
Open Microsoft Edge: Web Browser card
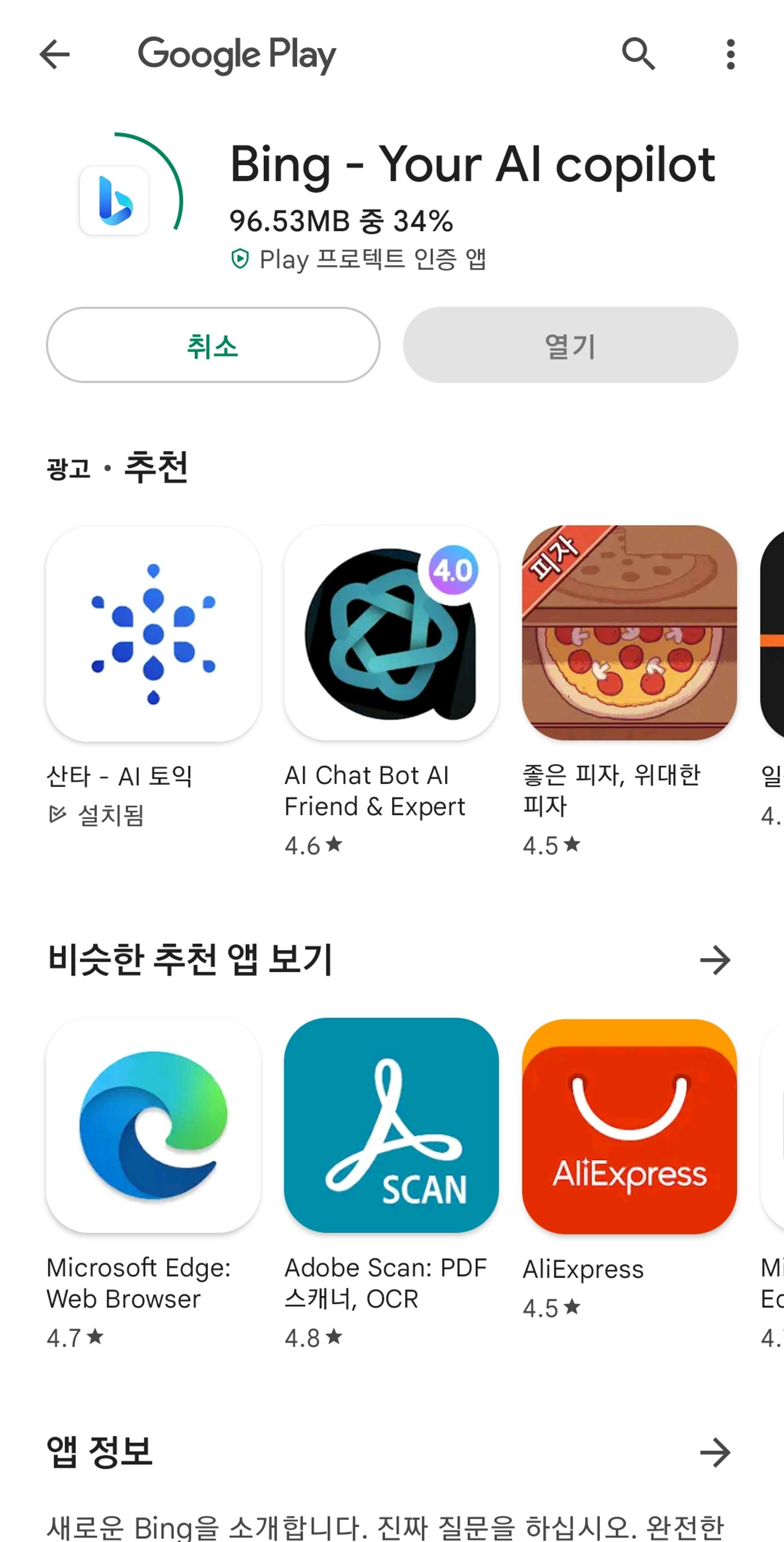coord(153,1126)
